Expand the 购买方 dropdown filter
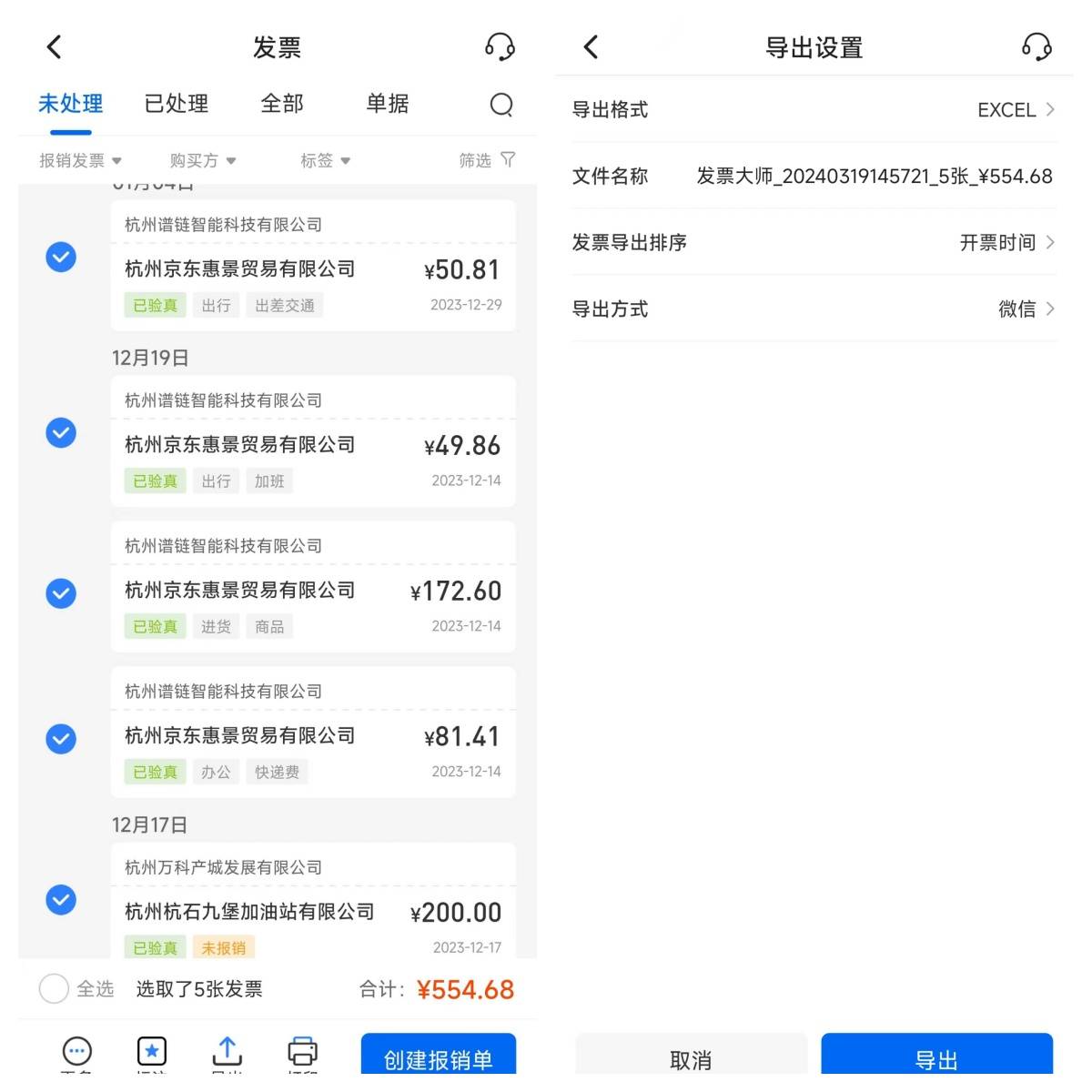 (x=202, y=161)
